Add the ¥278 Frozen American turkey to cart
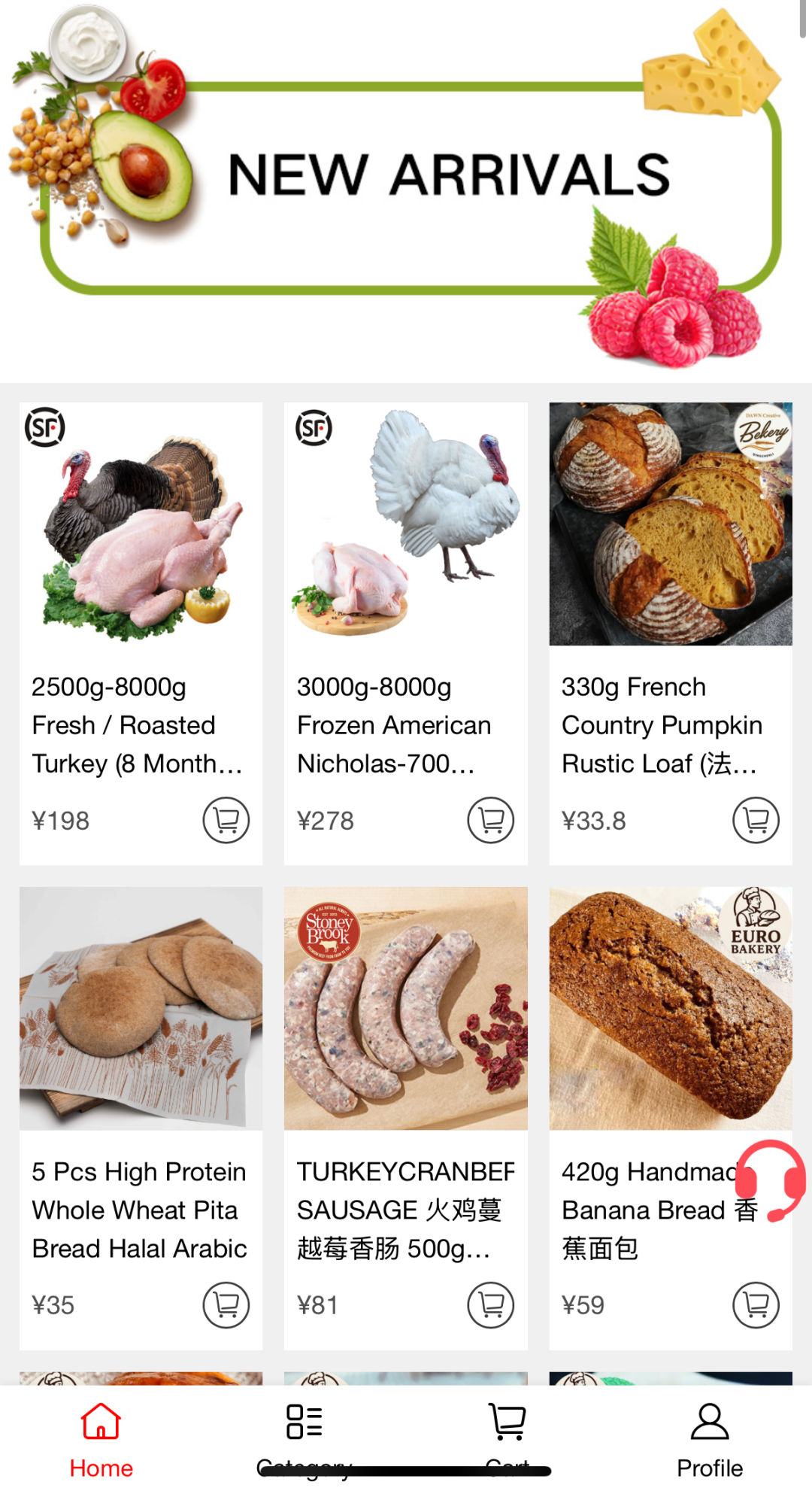 [x=490, y=820]
